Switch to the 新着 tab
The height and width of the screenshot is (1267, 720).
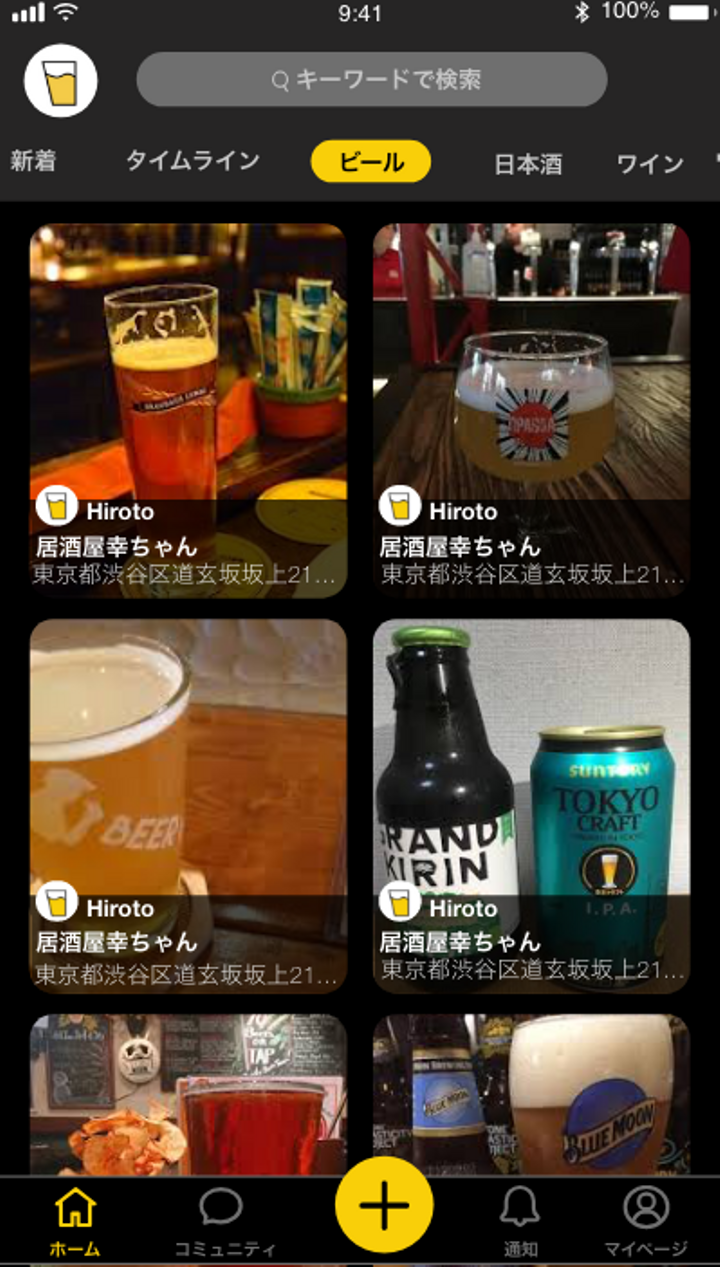pos(33,161)
